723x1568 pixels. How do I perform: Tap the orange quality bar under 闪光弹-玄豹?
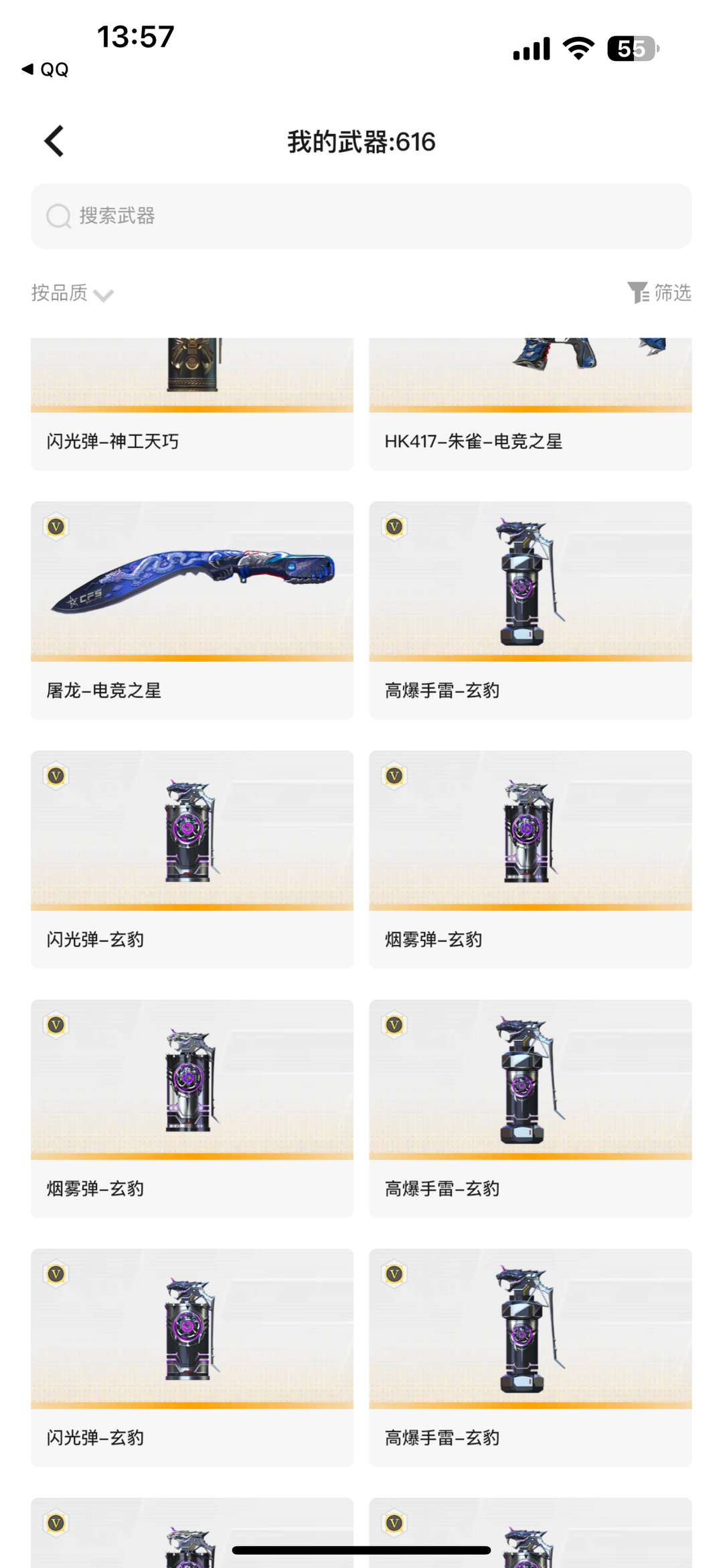coord(192,905)
